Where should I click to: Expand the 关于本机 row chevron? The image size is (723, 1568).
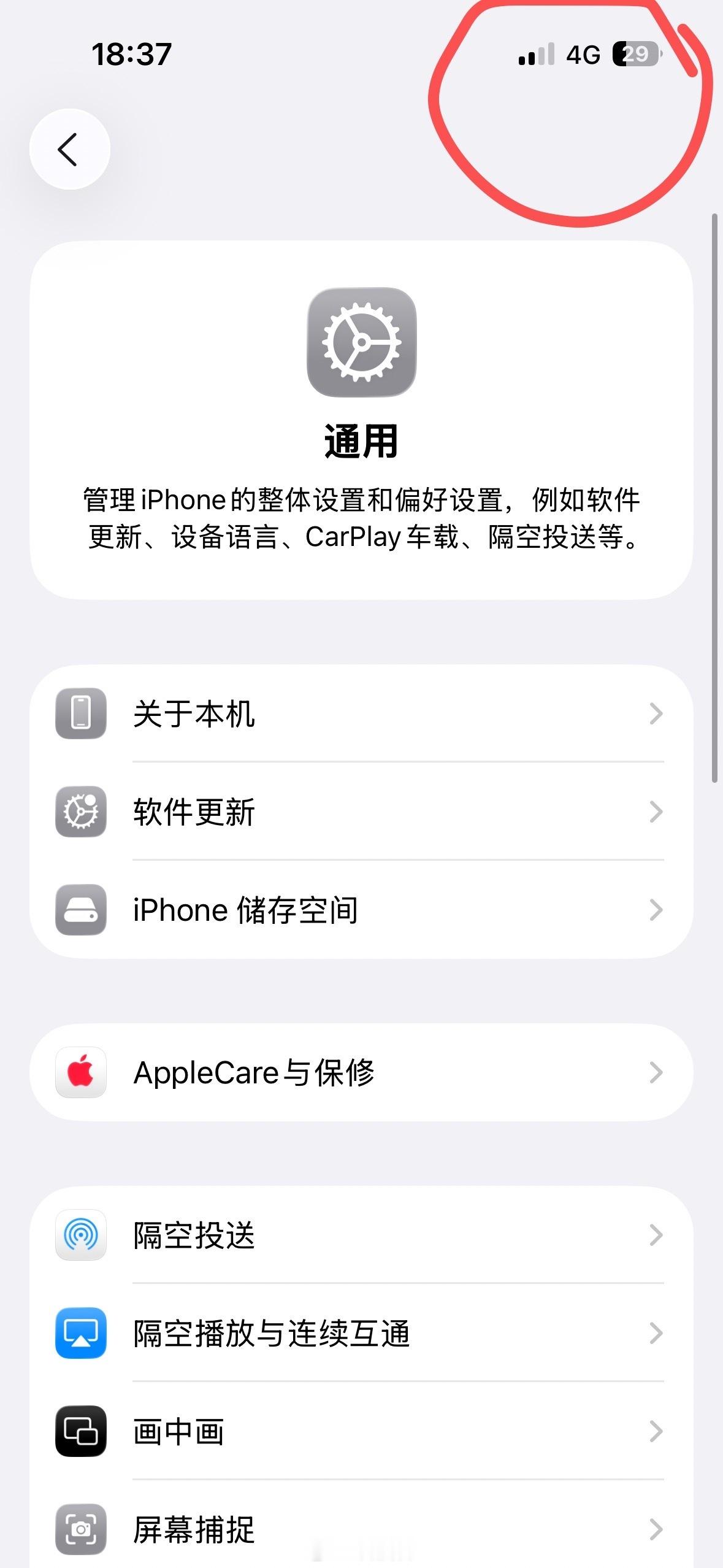656,712
